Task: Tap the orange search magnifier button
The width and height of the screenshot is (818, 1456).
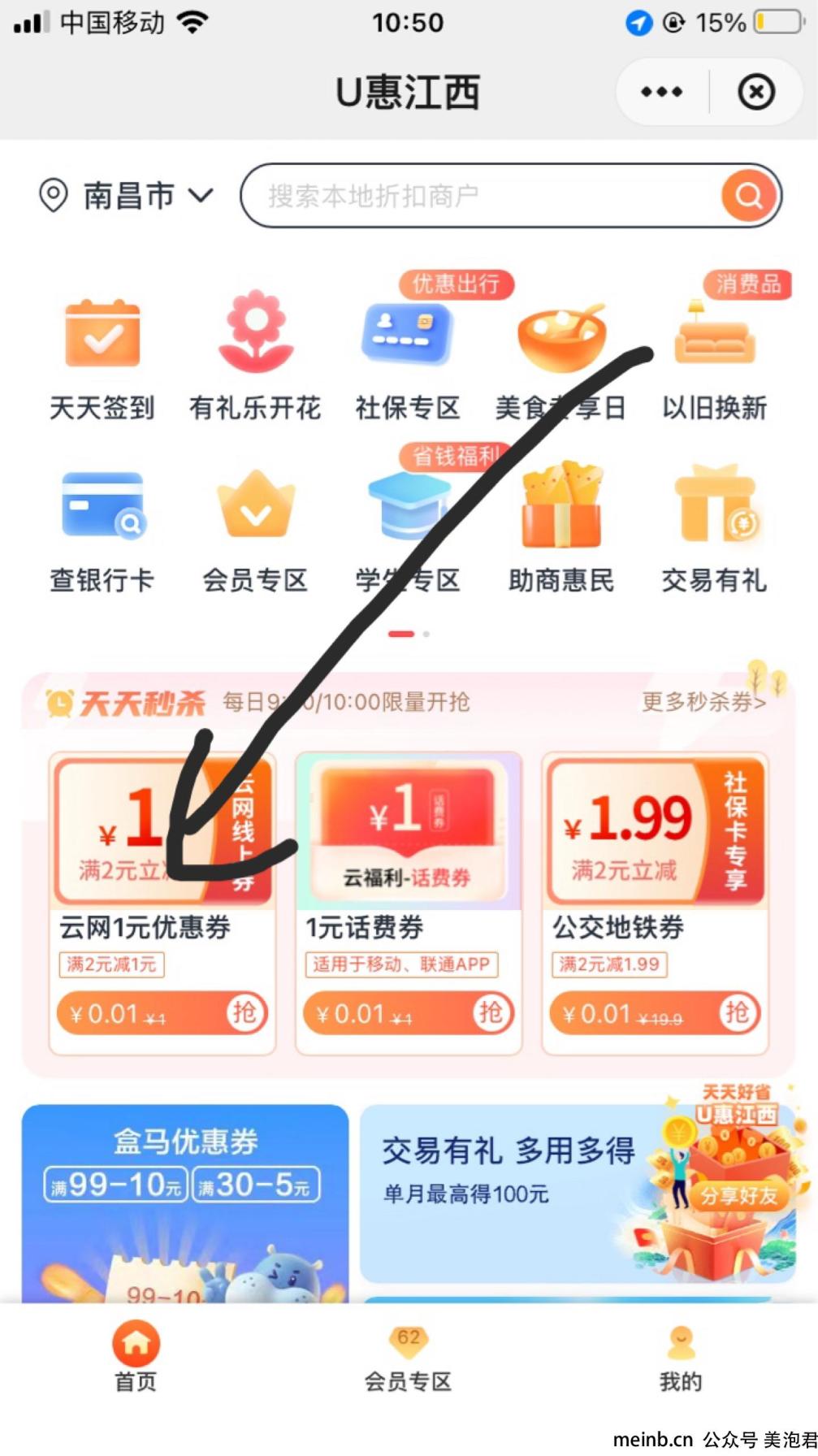Action: [x=748, y=196]
